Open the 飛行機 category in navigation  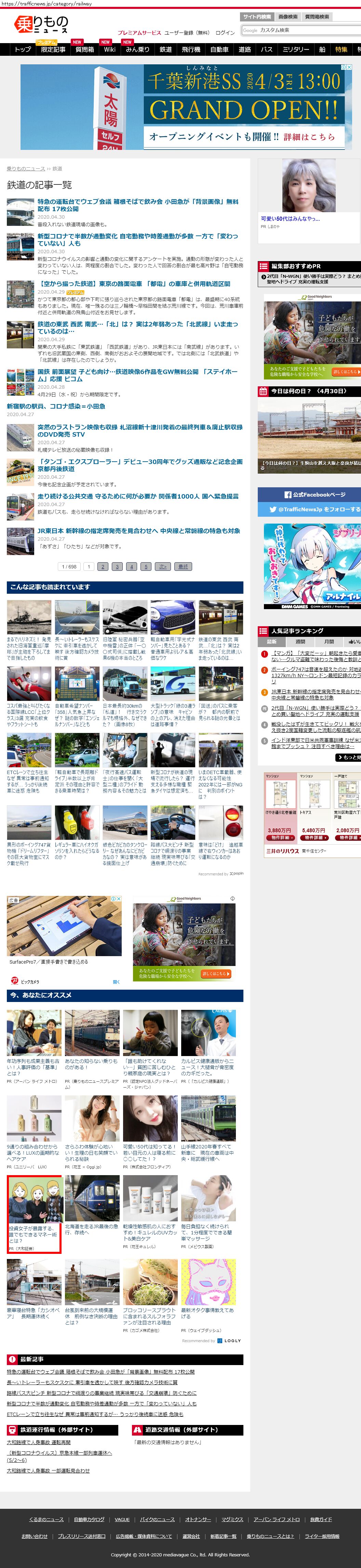coord(191,49)
